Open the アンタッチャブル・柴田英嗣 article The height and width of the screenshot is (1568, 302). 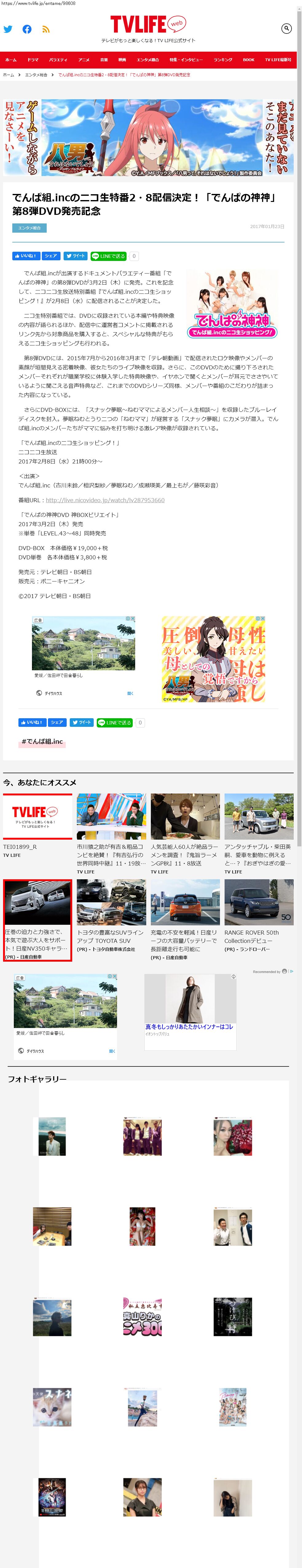258,855
